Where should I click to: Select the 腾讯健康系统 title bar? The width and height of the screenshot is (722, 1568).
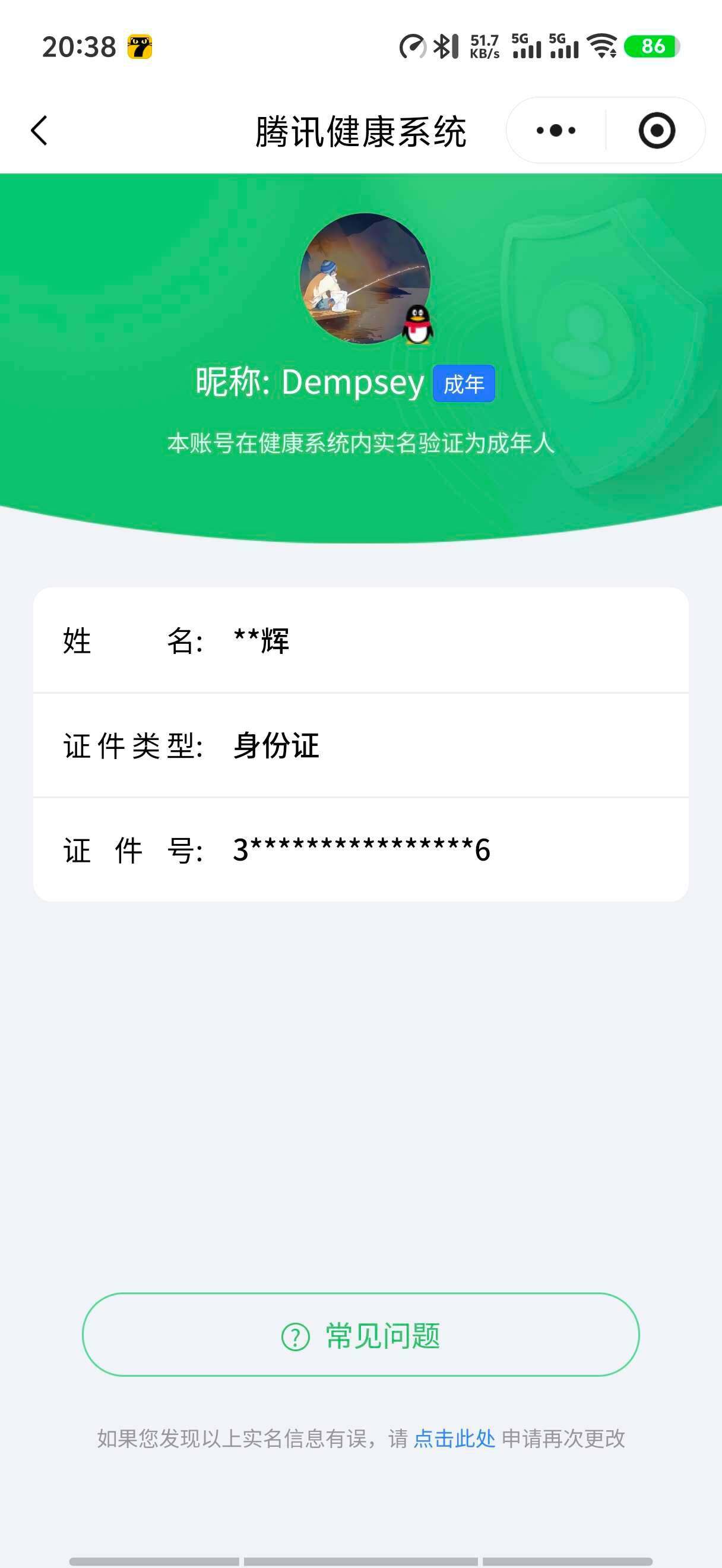[x=360, y=129]
